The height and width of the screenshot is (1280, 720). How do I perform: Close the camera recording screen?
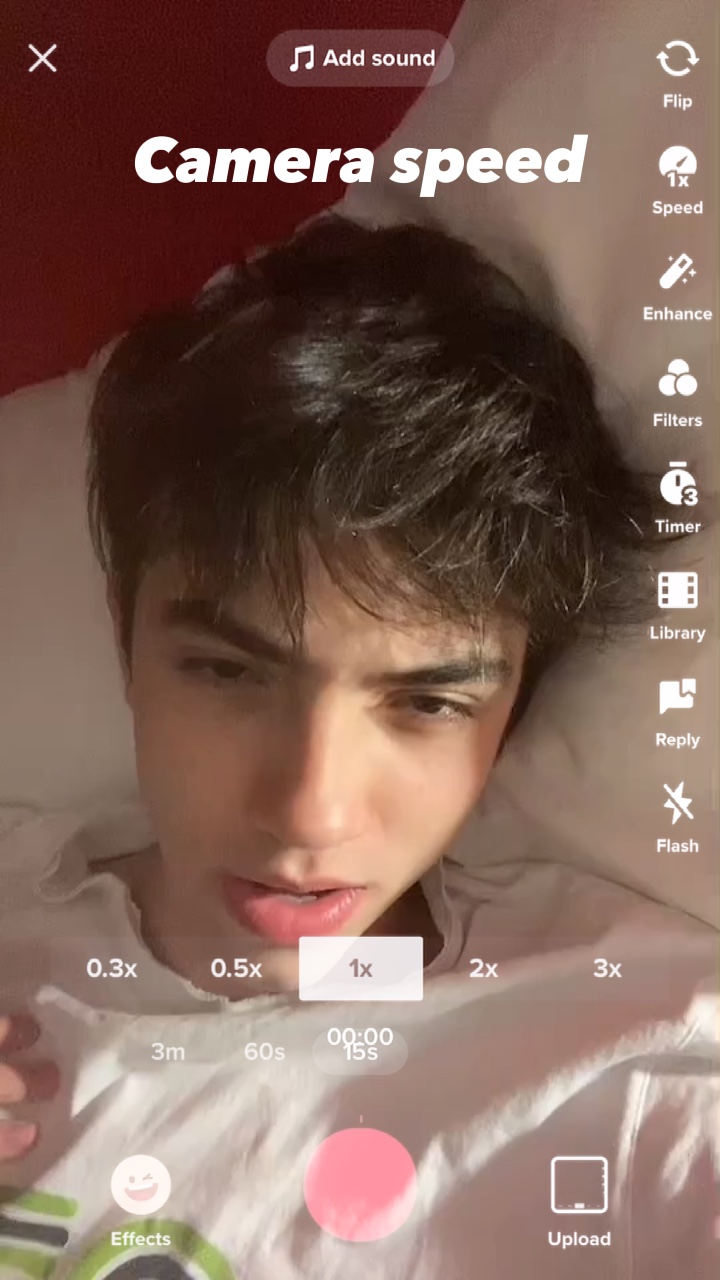(x=42, y=58)
